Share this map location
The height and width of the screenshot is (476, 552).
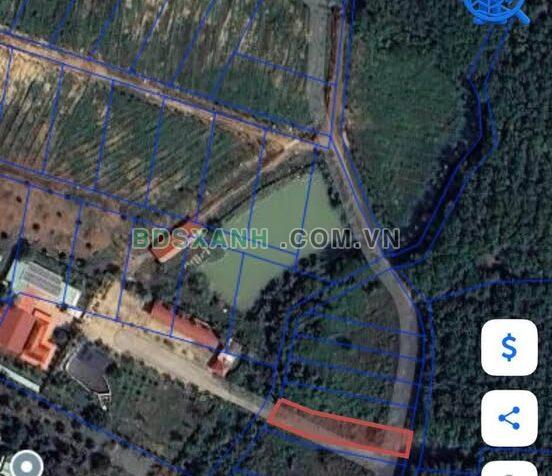[509, 418]
